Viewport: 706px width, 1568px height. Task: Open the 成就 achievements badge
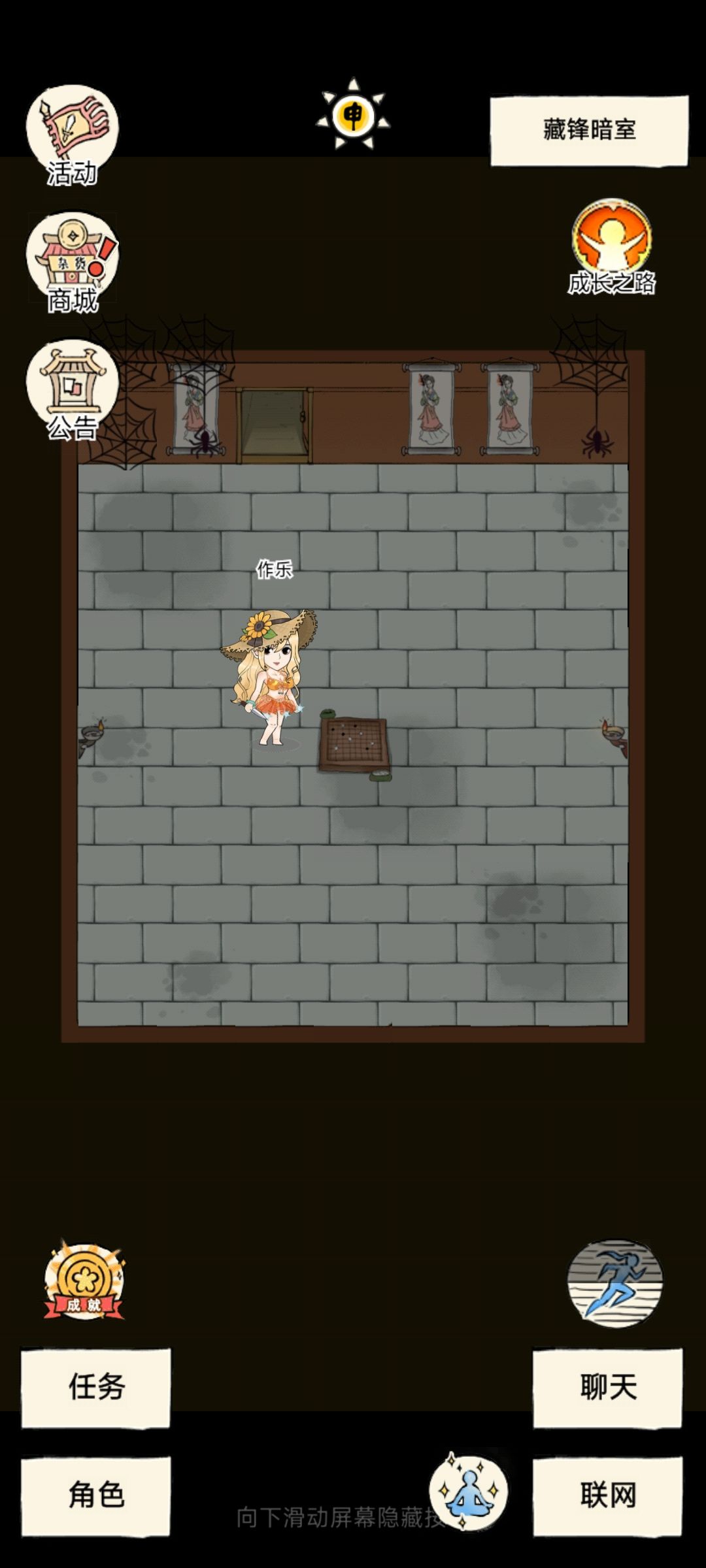click(x=84, y=1281)
